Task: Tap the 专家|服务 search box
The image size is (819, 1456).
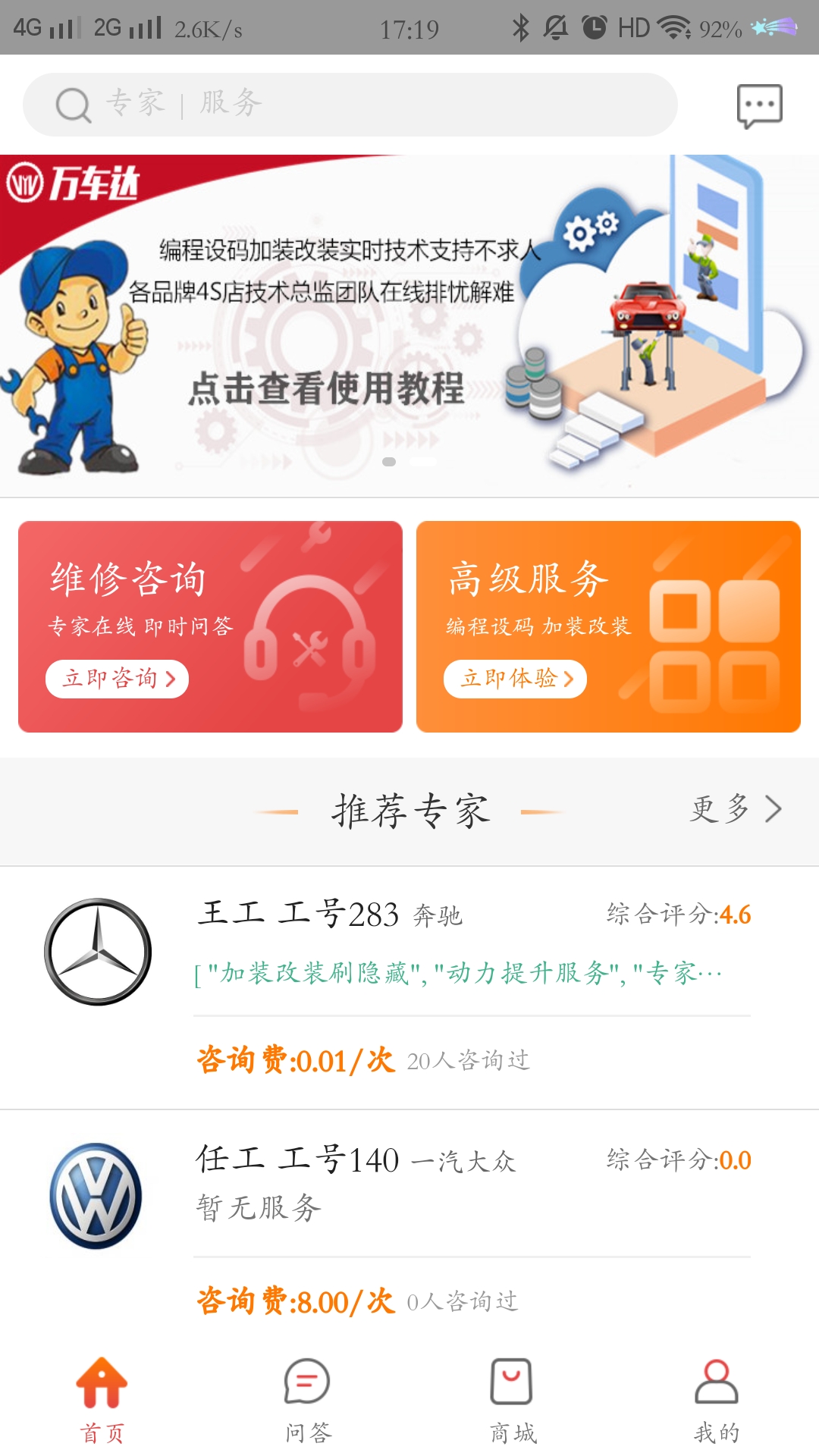Action: (349, 105)
